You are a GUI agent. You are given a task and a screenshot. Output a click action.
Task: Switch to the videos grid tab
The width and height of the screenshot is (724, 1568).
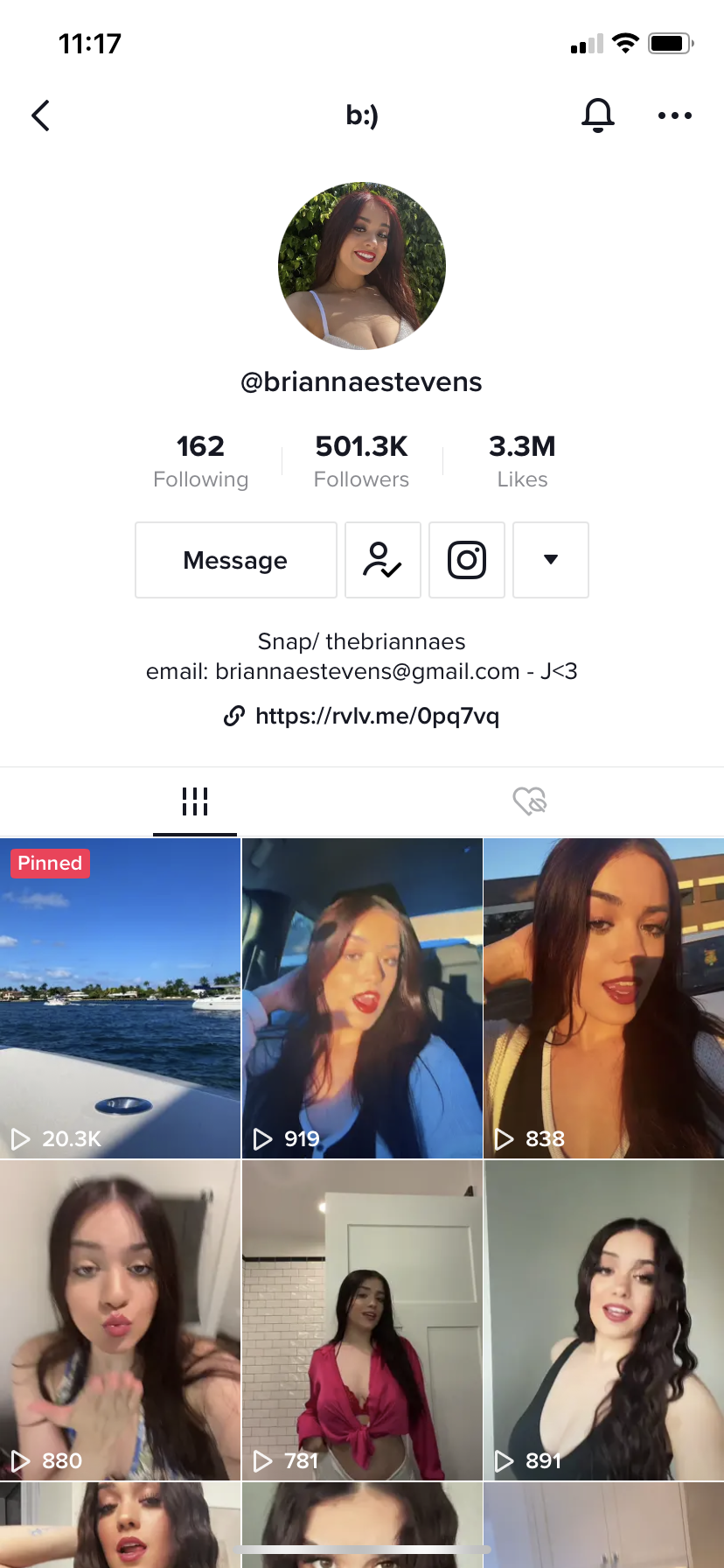coord(195,801)
